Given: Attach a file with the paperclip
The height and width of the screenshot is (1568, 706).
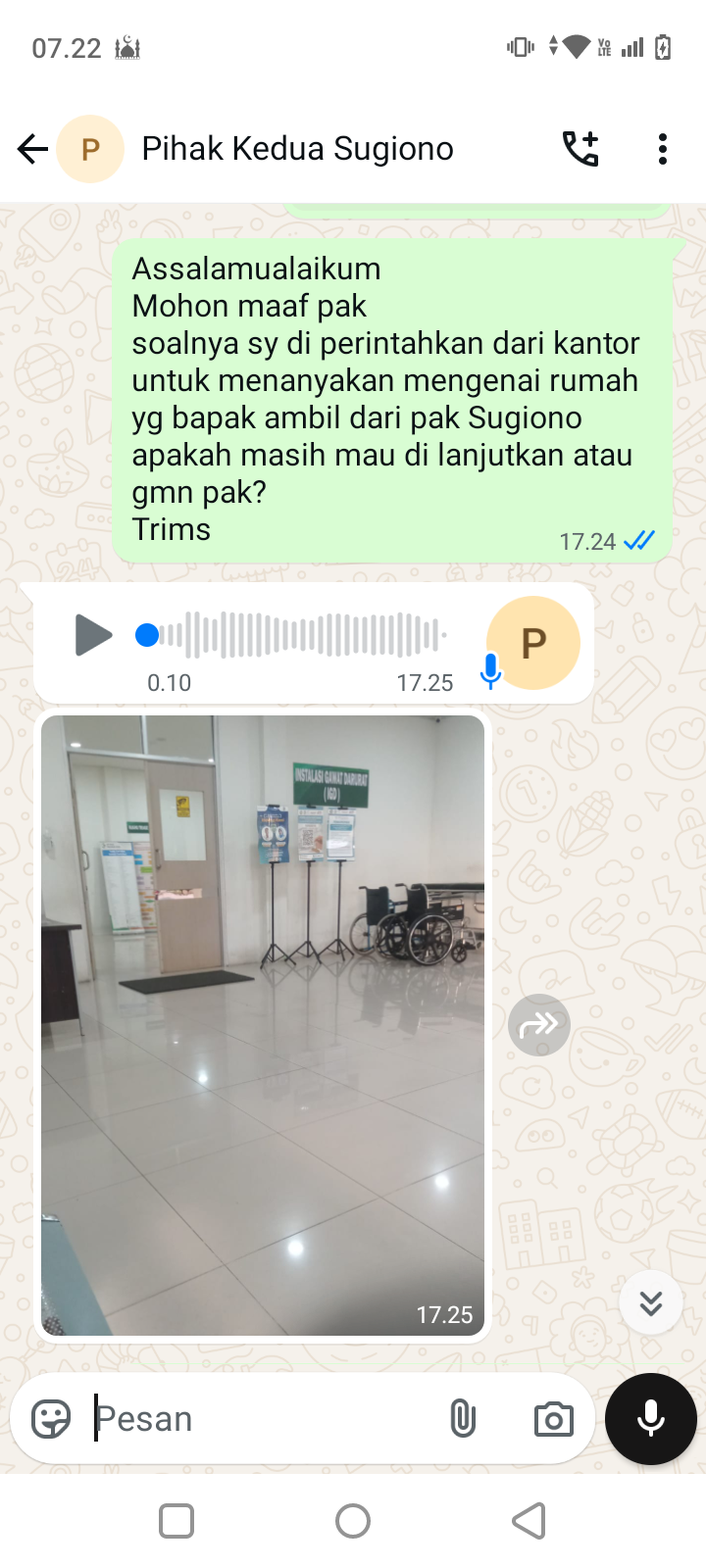Looking at the screenshot, I should coord(462,1418).
